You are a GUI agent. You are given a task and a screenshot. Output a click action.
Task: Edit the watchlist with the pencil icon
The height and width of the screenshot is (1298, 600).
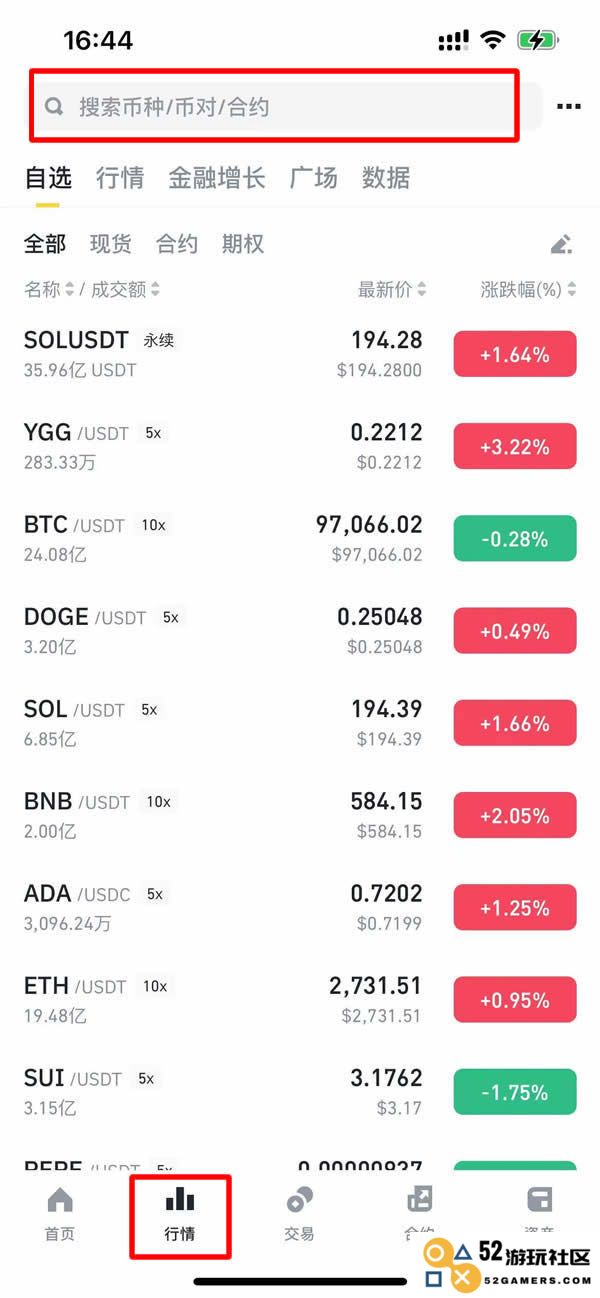point(562,244)
